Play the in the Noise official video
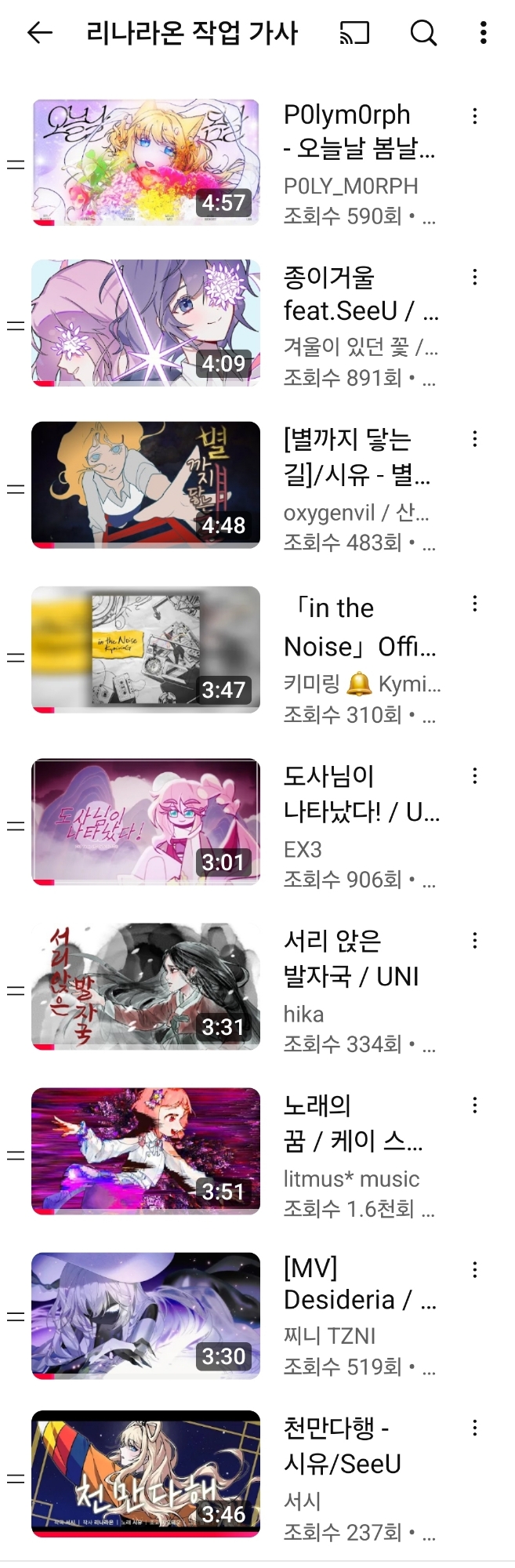The image size is (515, 1568). [146, 649]
